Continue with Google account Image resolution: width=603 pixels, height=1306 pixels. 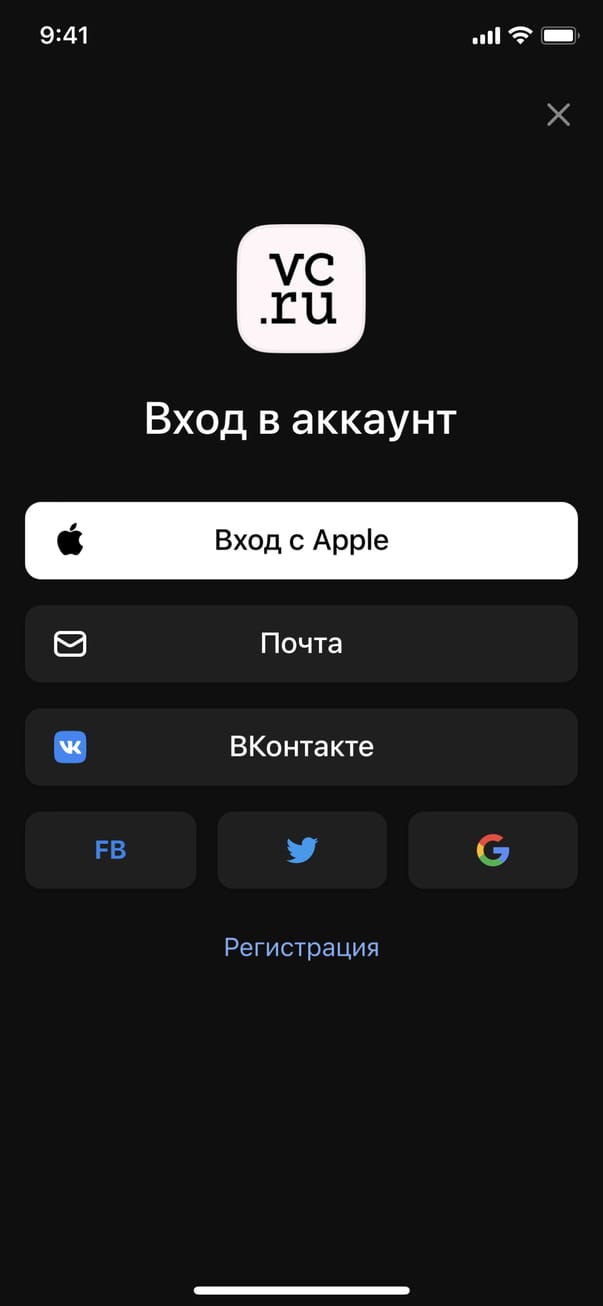tap(492, 850)
